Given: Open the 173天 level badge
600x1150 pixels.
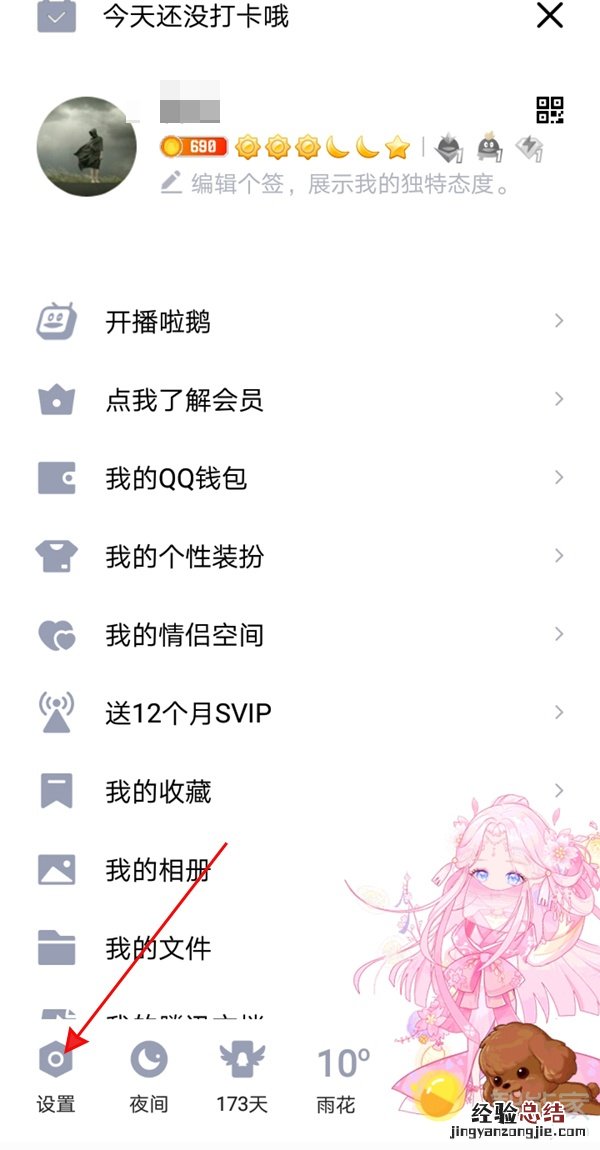Looking at the screenshot, I should pos(242,1074).
